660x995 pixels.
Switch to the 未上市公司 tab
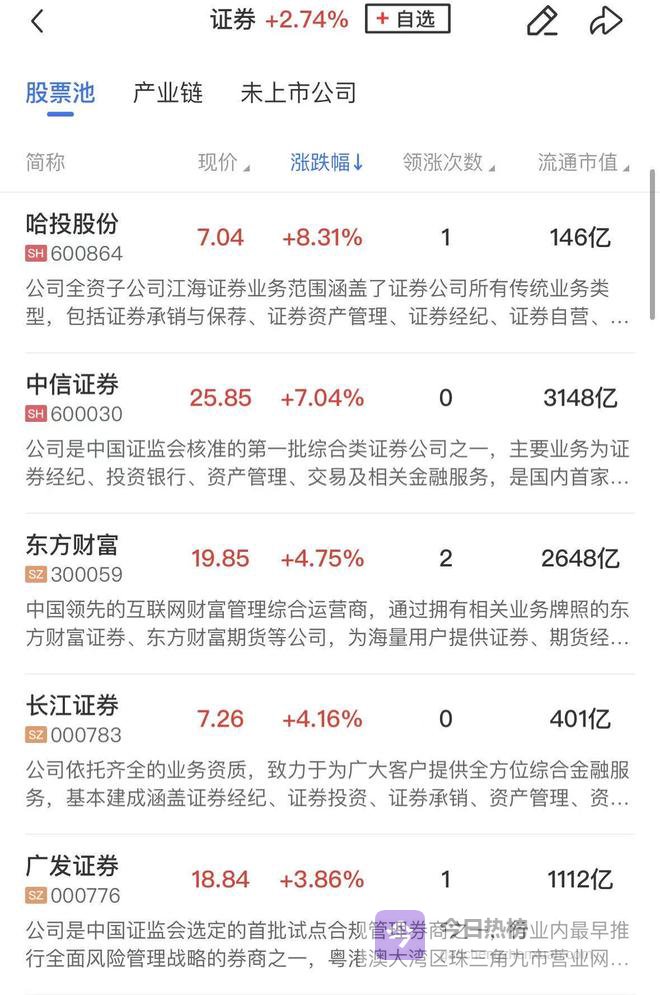[298, 93]
